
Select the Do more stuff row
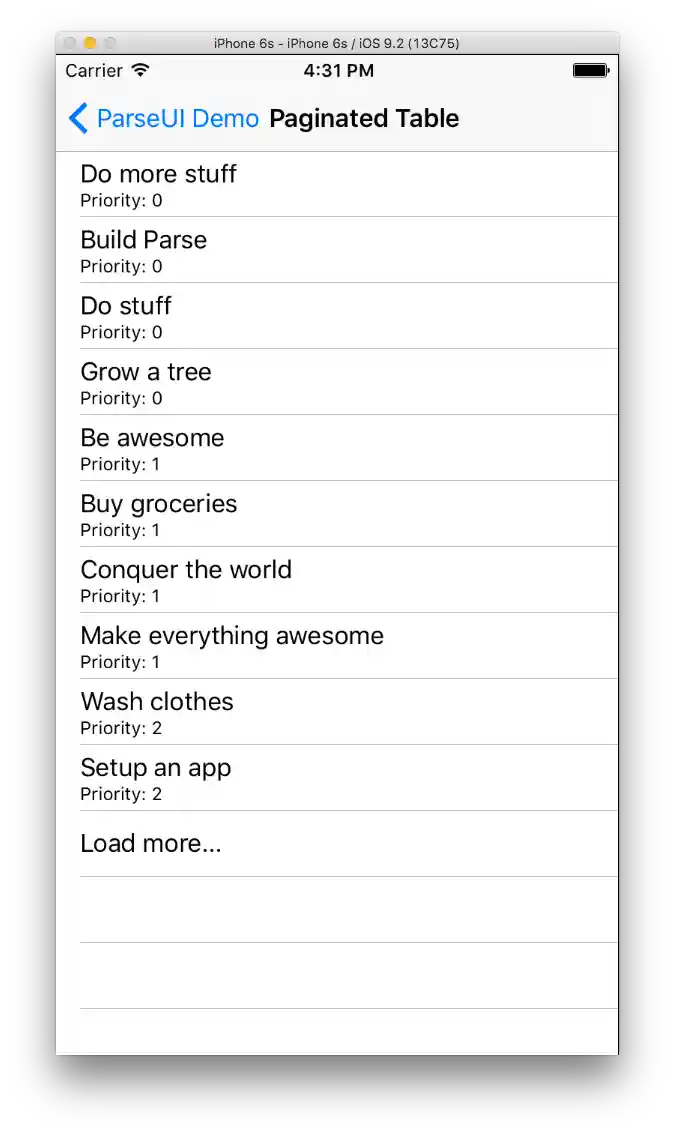(x=337, y=184)
